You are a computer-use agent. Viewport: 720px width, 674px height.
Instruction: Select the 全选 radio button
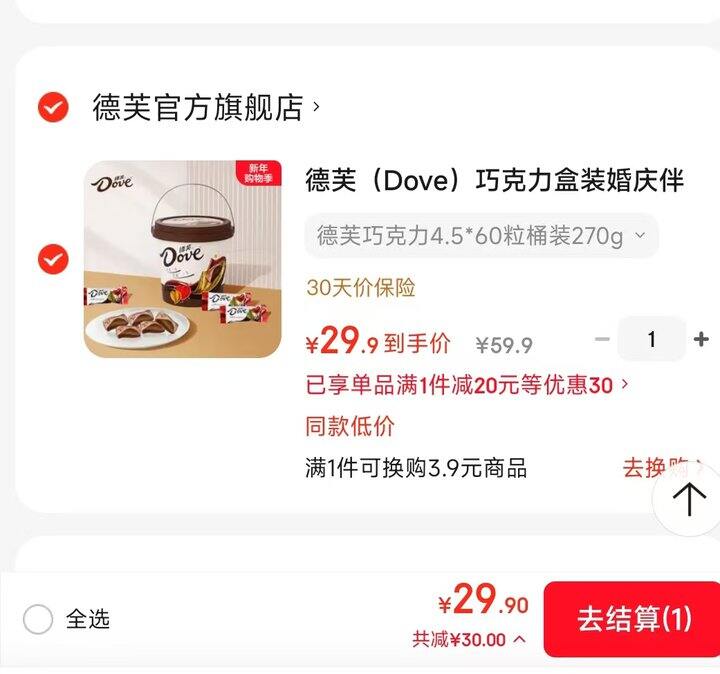(x=38, y=620)
